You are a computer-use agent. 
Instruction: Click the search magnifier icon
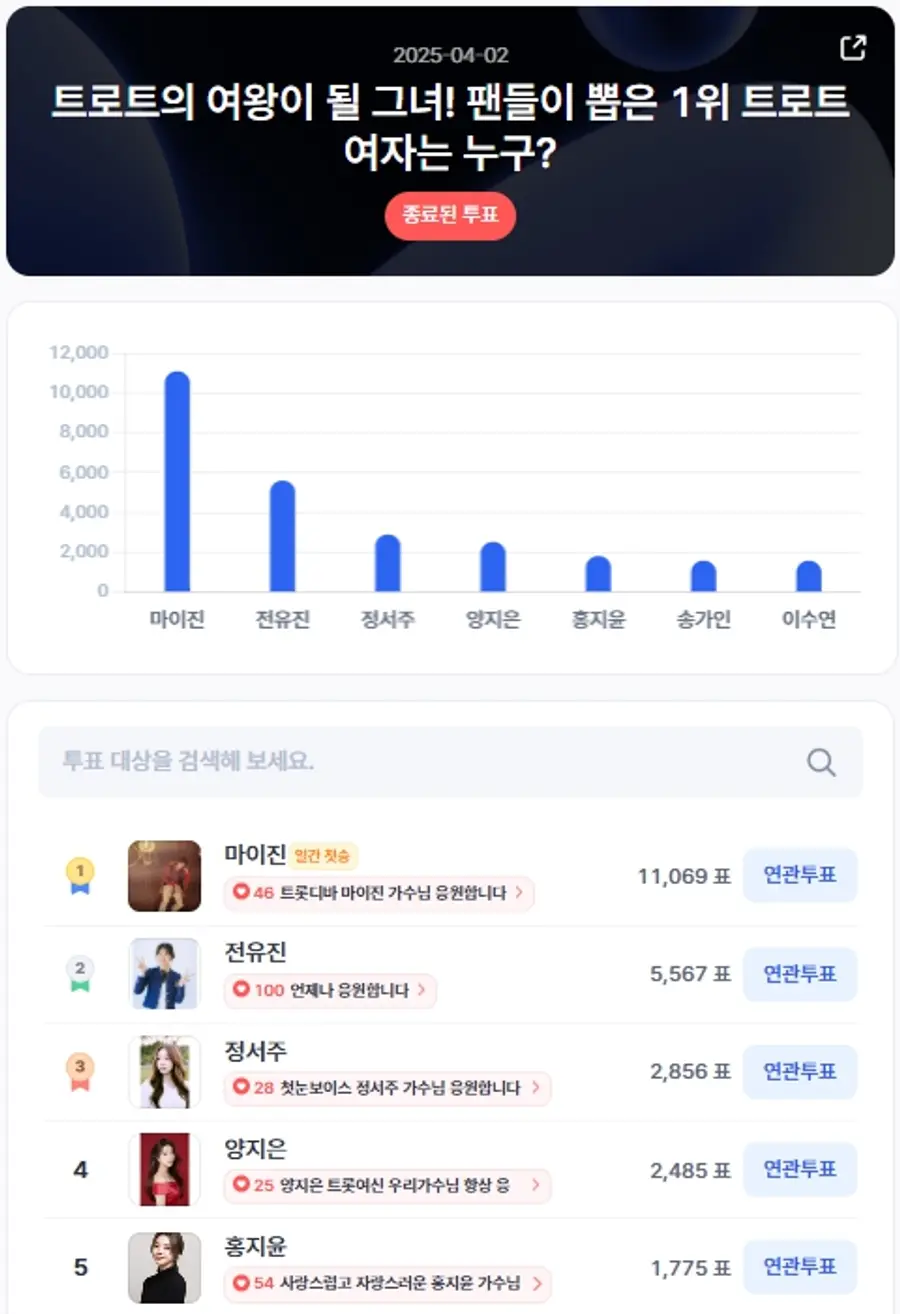coord(820,762)
